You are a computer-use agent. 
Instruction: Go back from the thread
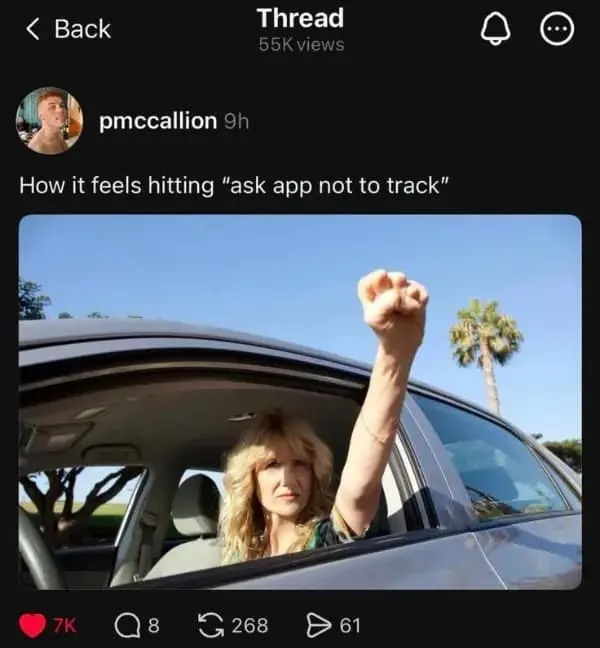point(67,30)
